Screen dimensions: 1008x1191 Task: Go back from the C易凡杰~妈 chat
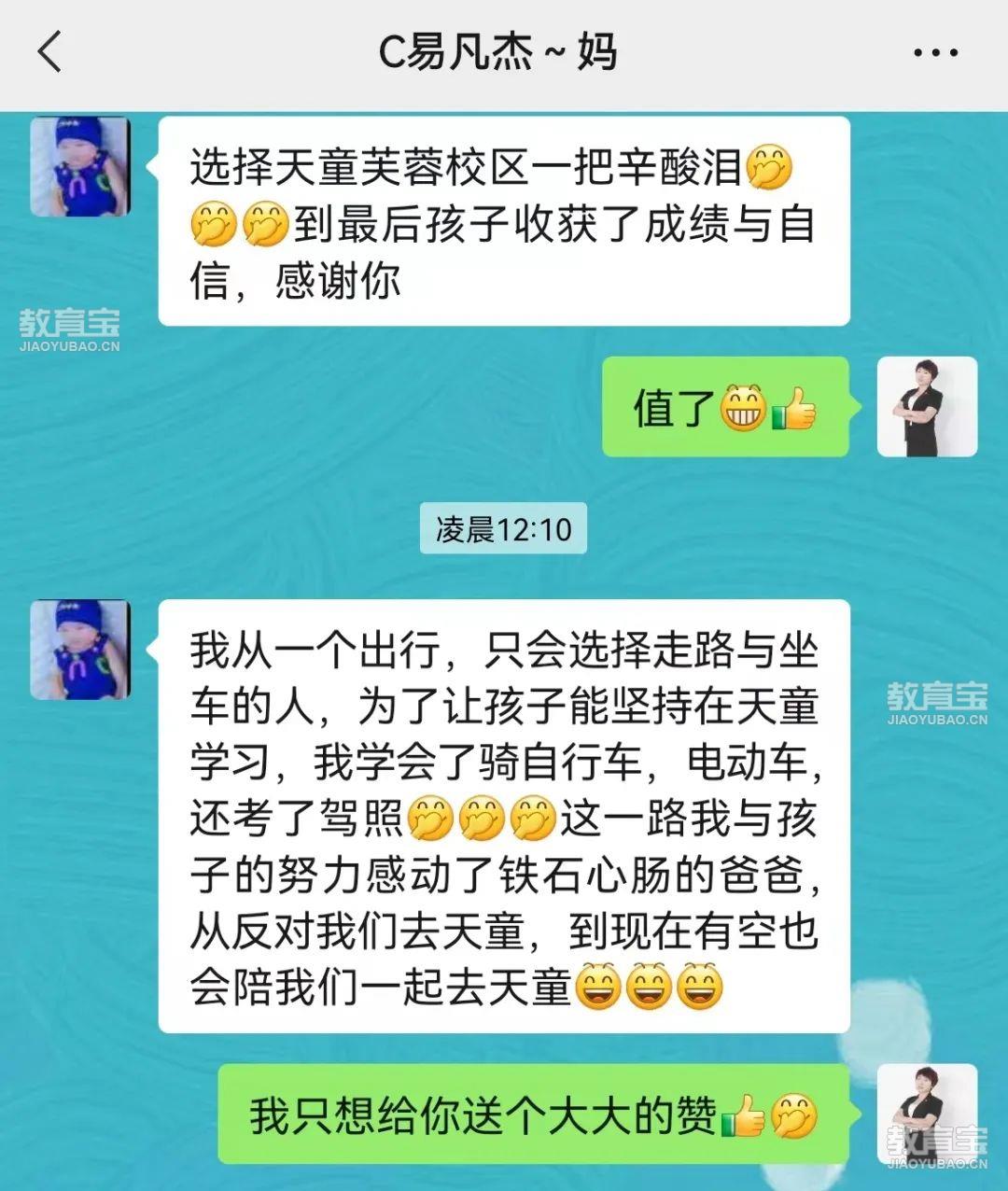pos(50,51)
